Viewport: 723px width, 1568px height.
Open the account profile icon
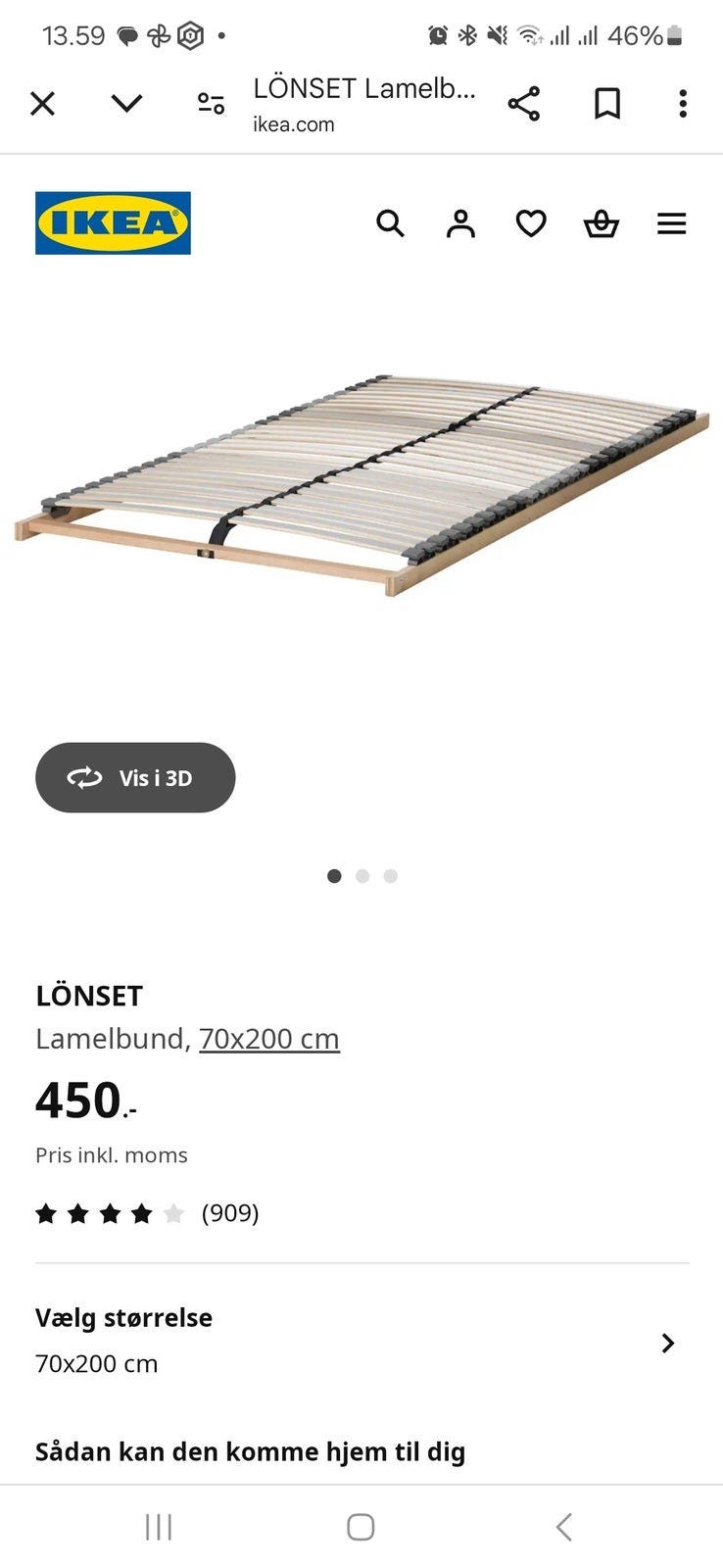click(x=460, y=223)
